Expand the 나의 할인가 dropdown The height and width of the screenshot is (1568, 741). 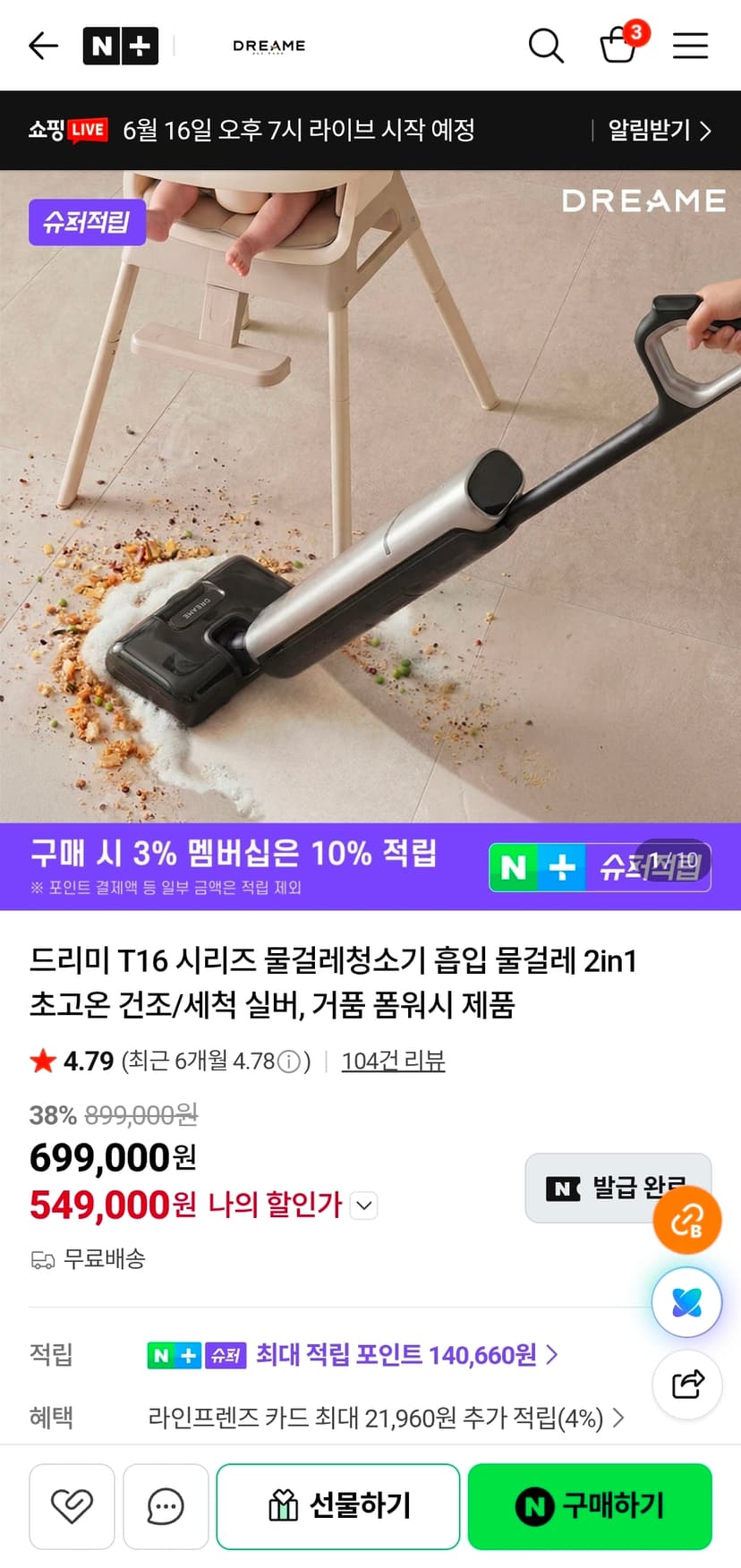pyautogui.click(x=364, y=1206)
